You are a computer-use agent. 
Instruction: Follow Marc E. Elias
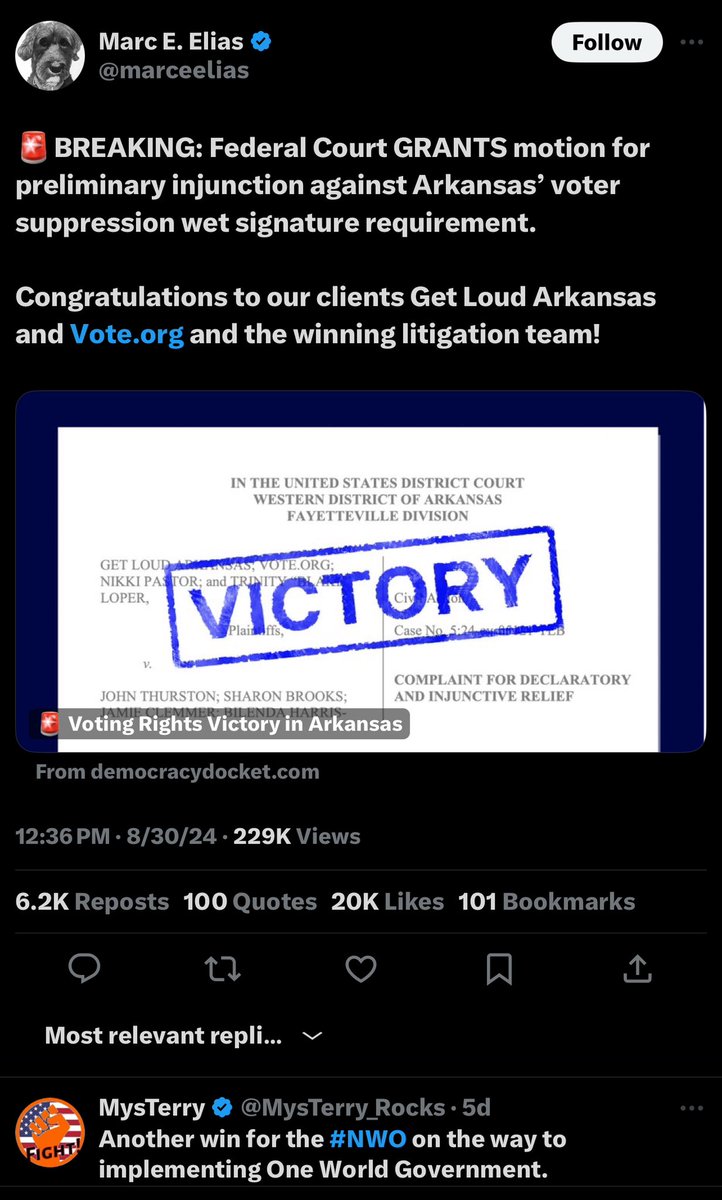606,43
